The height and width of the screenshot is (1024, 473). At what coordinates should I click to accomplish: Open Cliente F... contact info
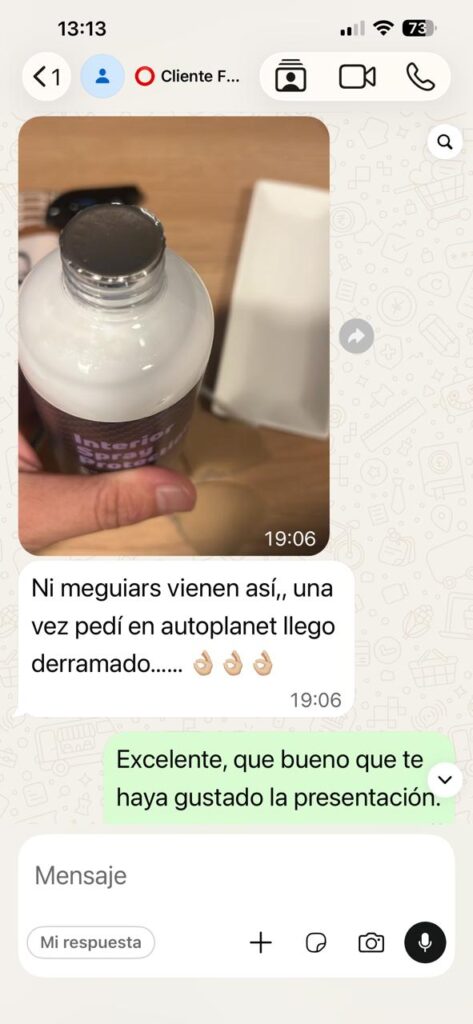[187, 76]
